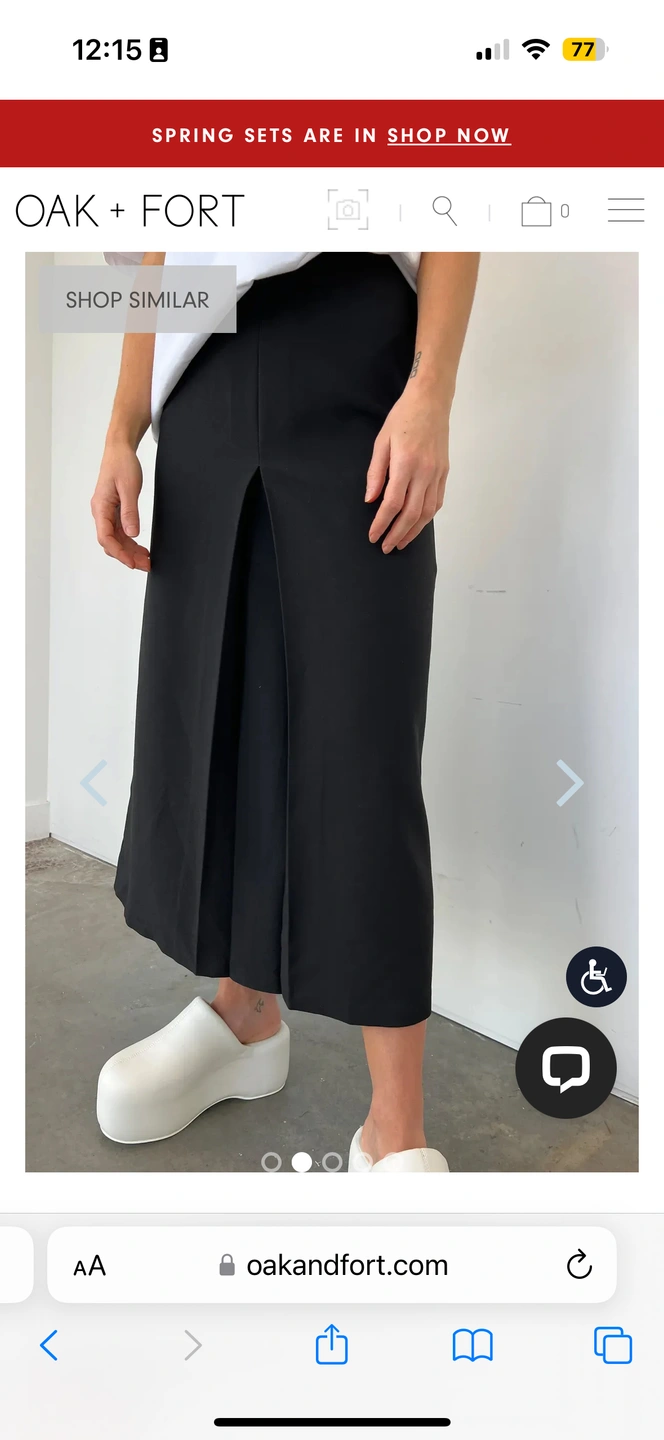Open Safari bookmarks

click(x=472, y=1346)
